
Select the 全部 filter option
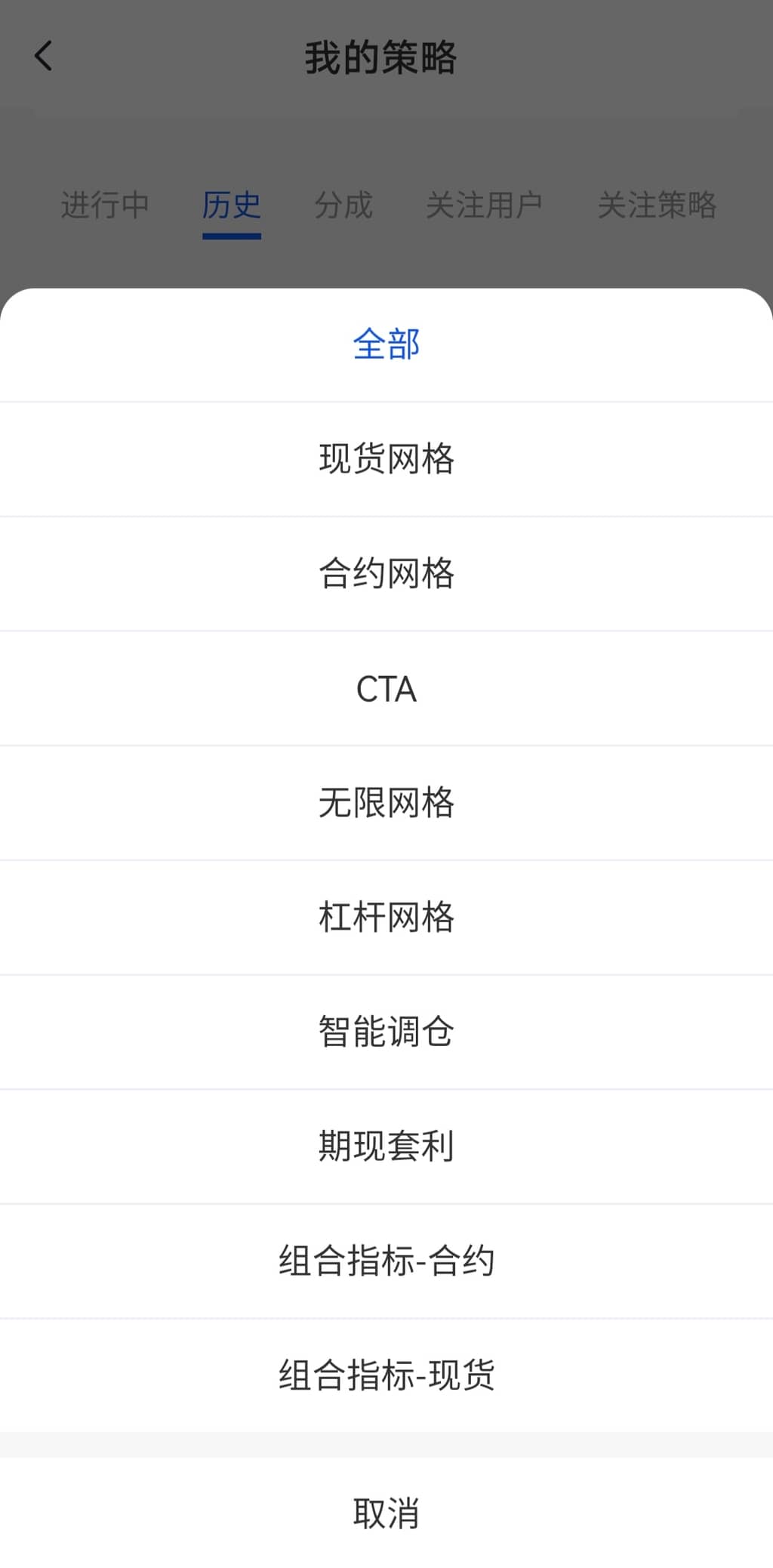pos(386,344)
